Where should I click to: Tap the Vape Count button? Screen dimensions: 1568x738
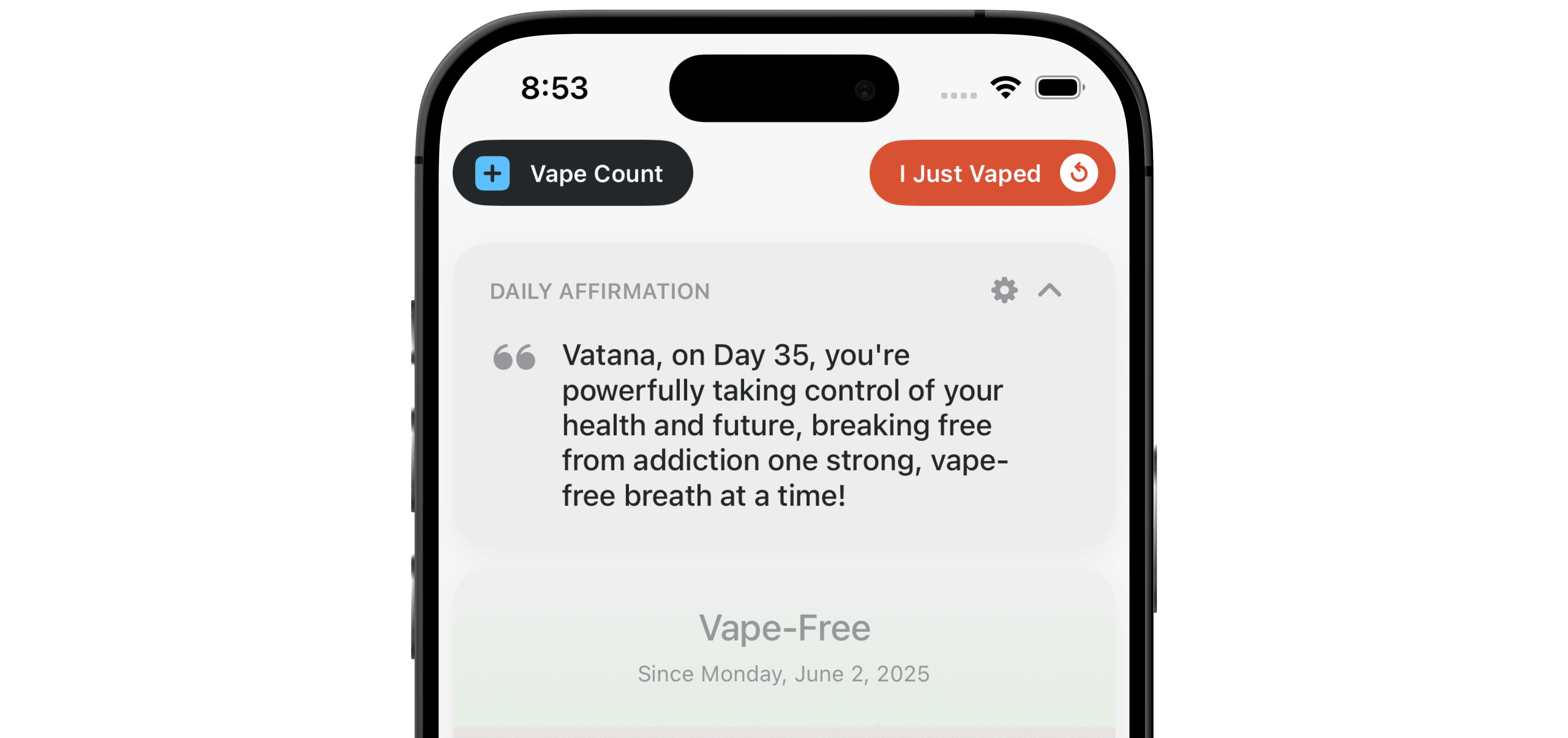click(x=572, y=173)
